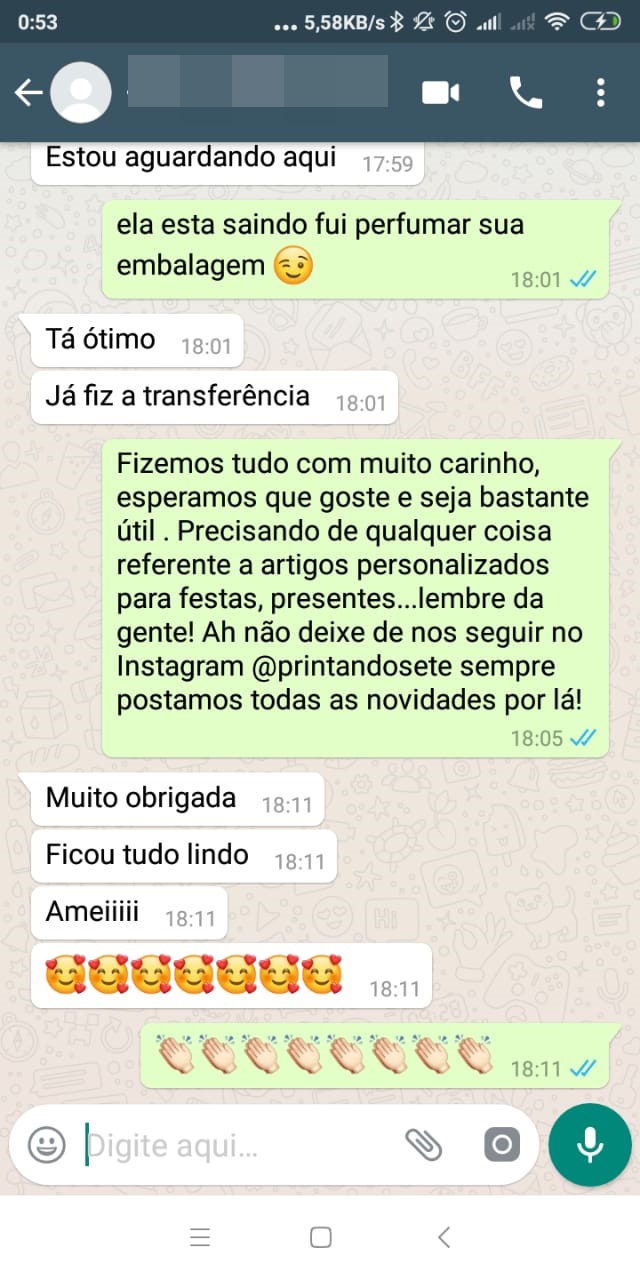This screenshot has width=640, height=1280.
Task: Open the emoji picker
Action: click(x=46, y=1144)
